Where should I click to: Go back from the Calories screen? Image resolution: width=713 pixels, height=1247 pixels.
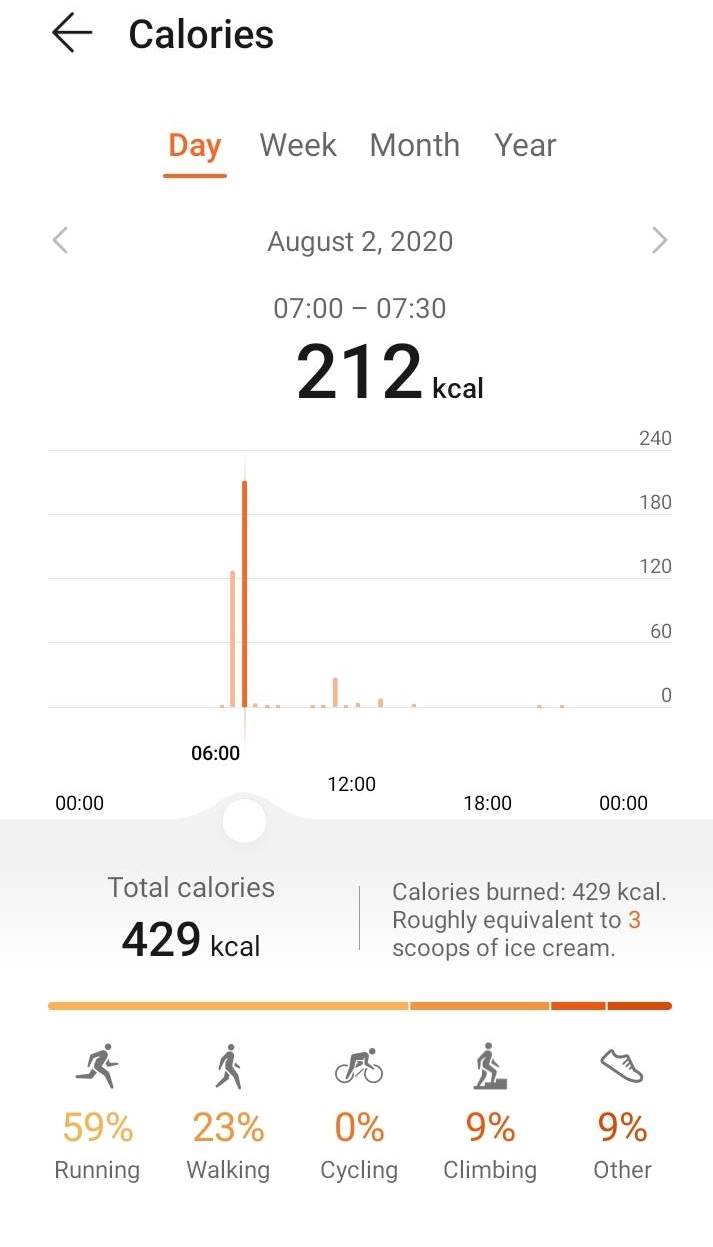72,34
